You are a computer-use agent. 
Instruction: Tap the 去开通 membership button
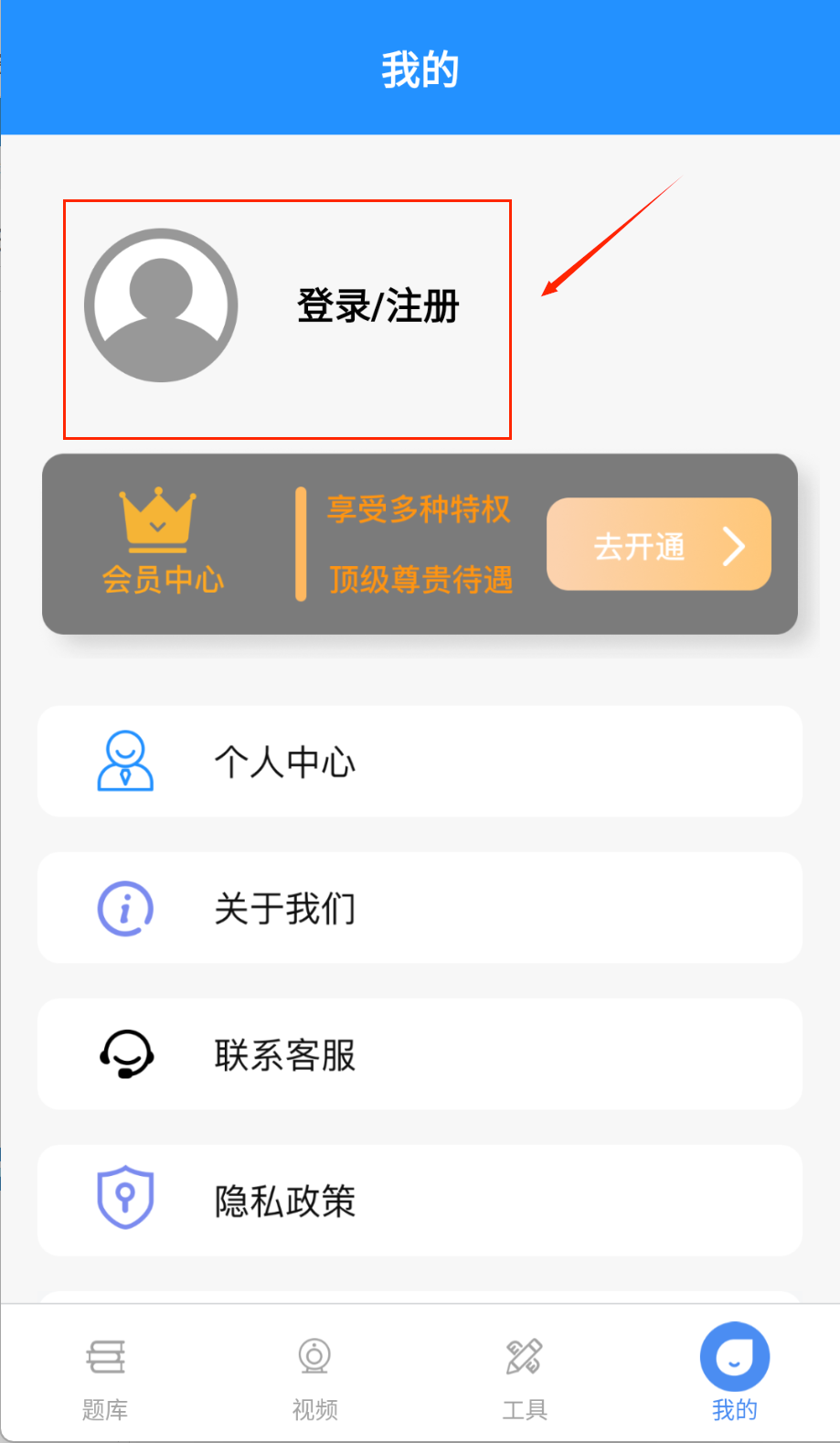tap(658, 545)
